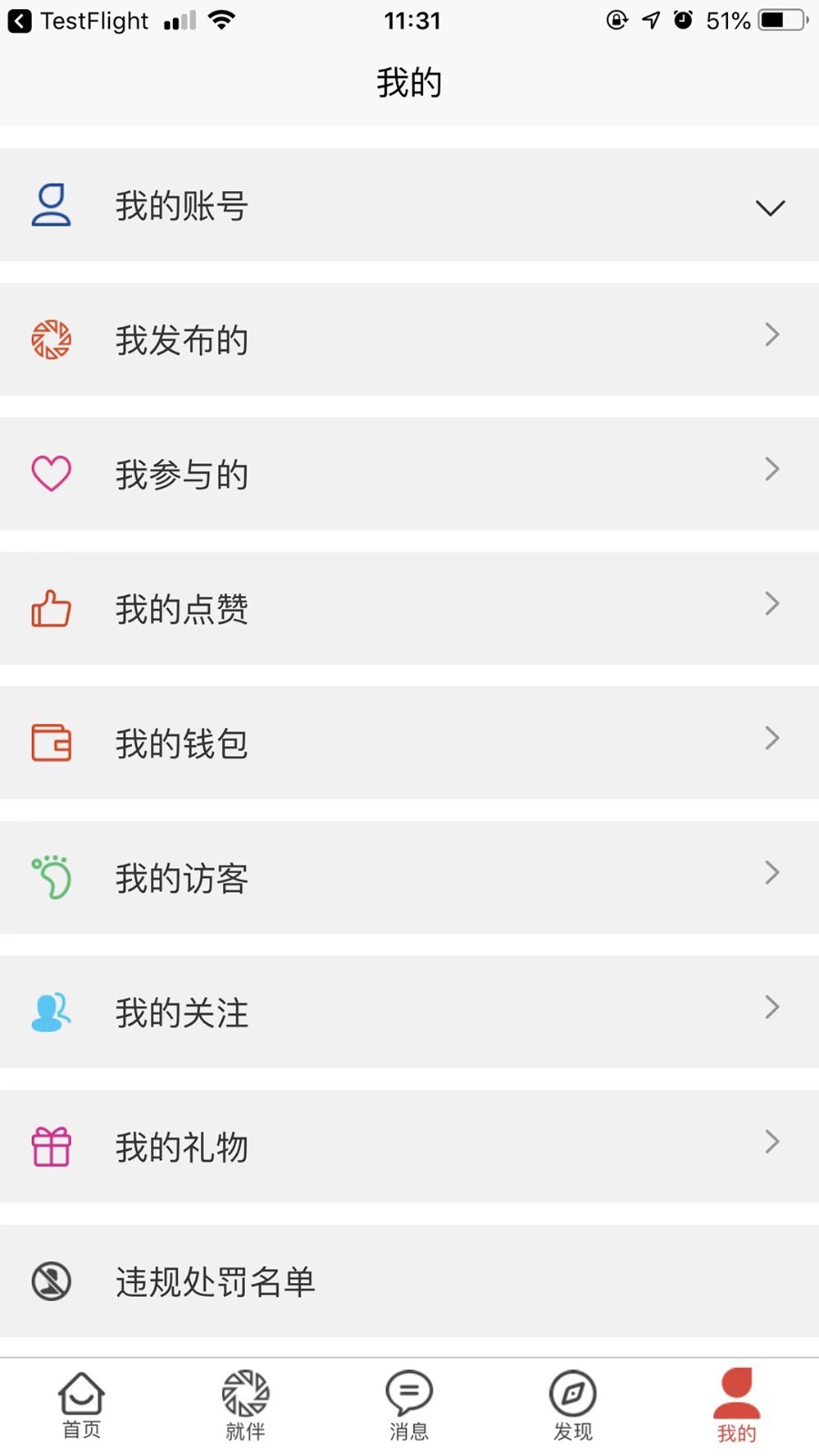Tap the thumbs-up icon for 我的点赞
The height and width of the screenshot is (1456, 819).
(52, 608)
